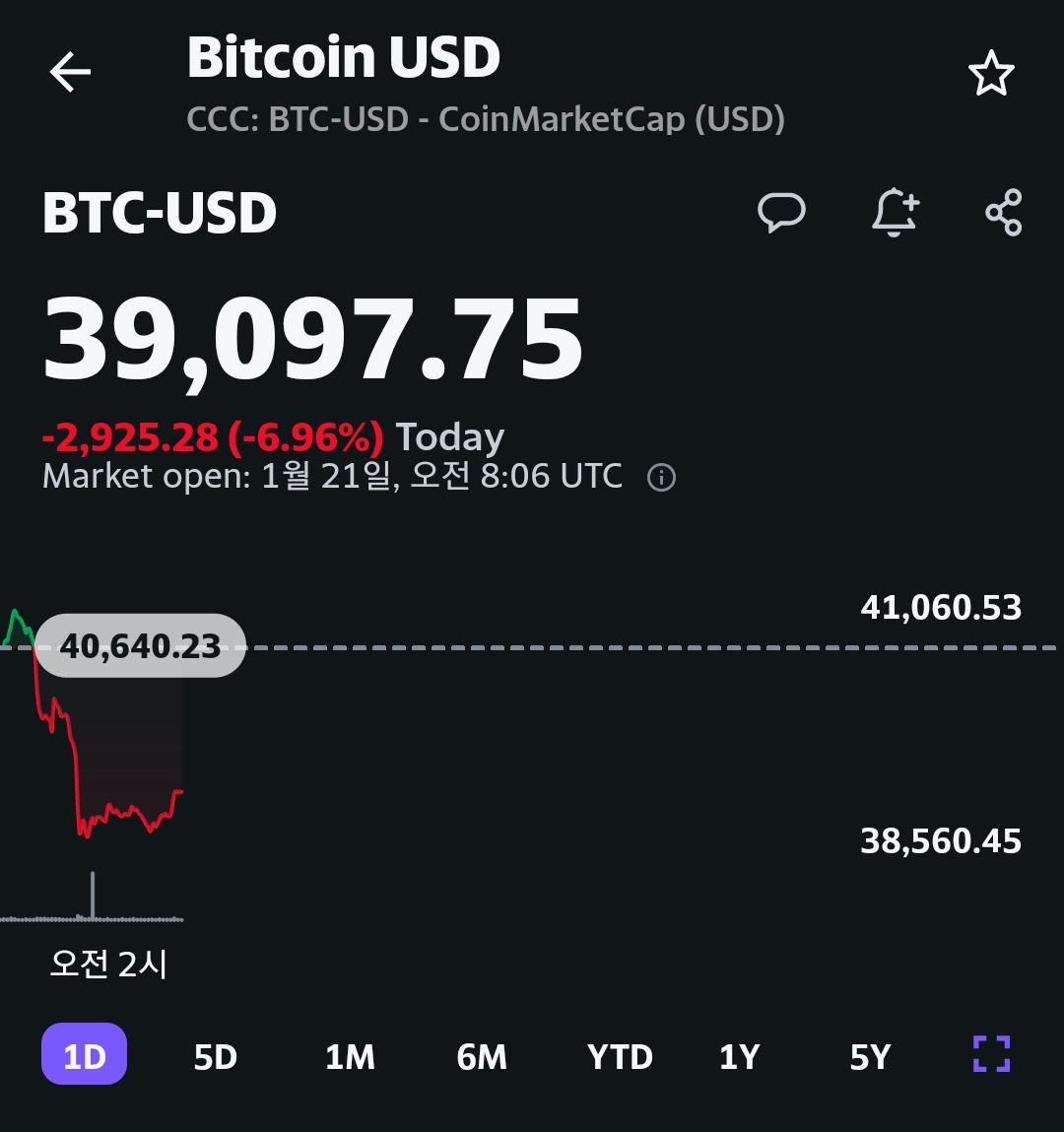
Task: Add Bitcoin USD to favorites star
Action: tap(991, 74)
